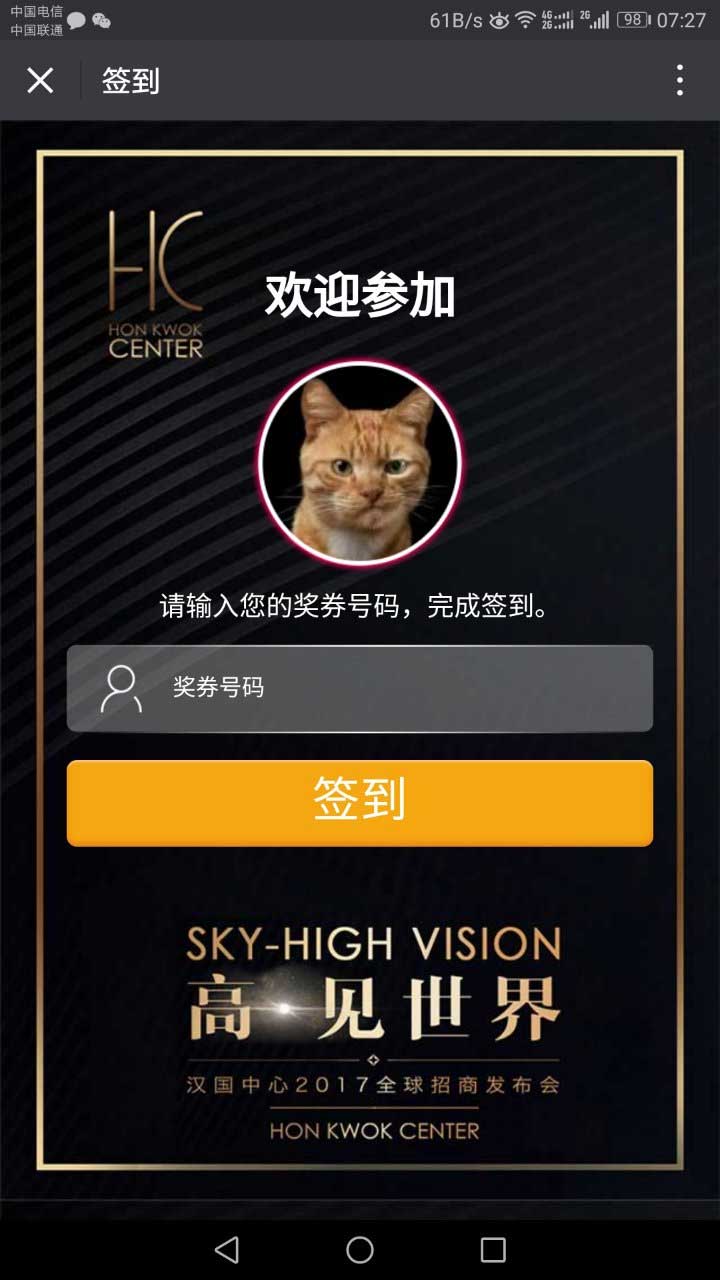
Task: Open the three-dot overflow menu
Action: [x=680, y=80]
